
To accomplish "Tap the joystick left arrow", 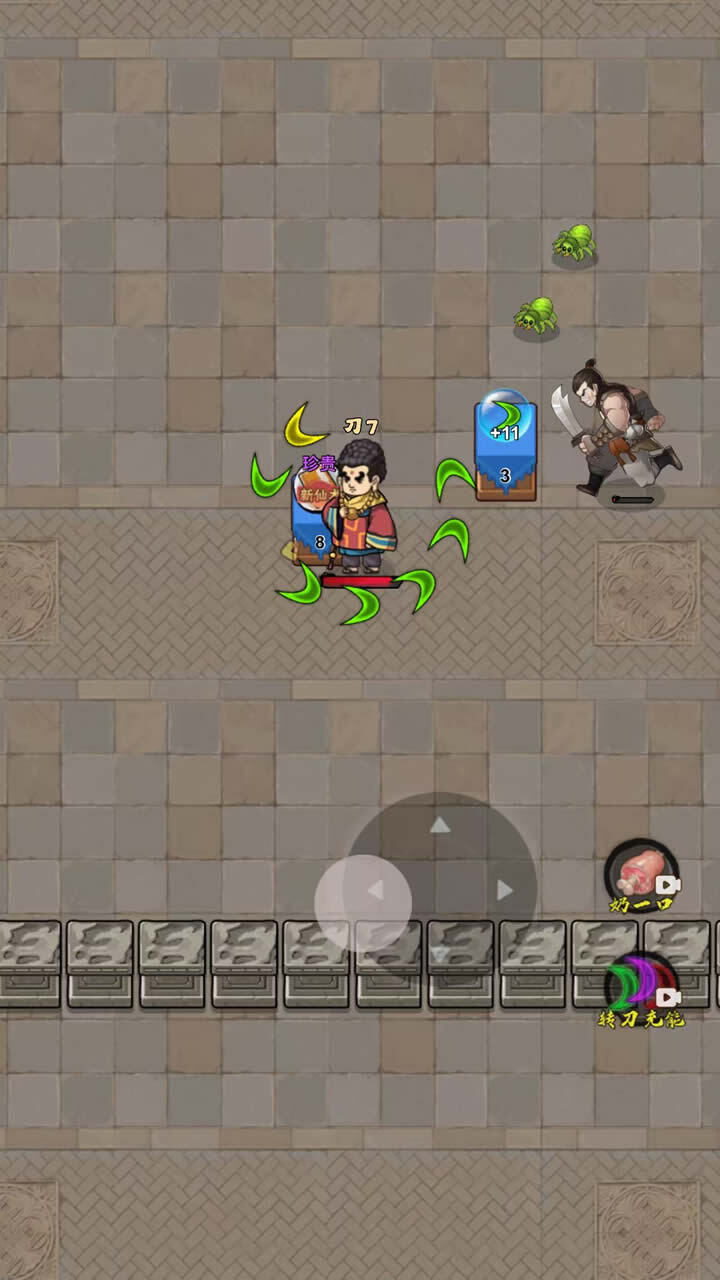I will (376, 890).
